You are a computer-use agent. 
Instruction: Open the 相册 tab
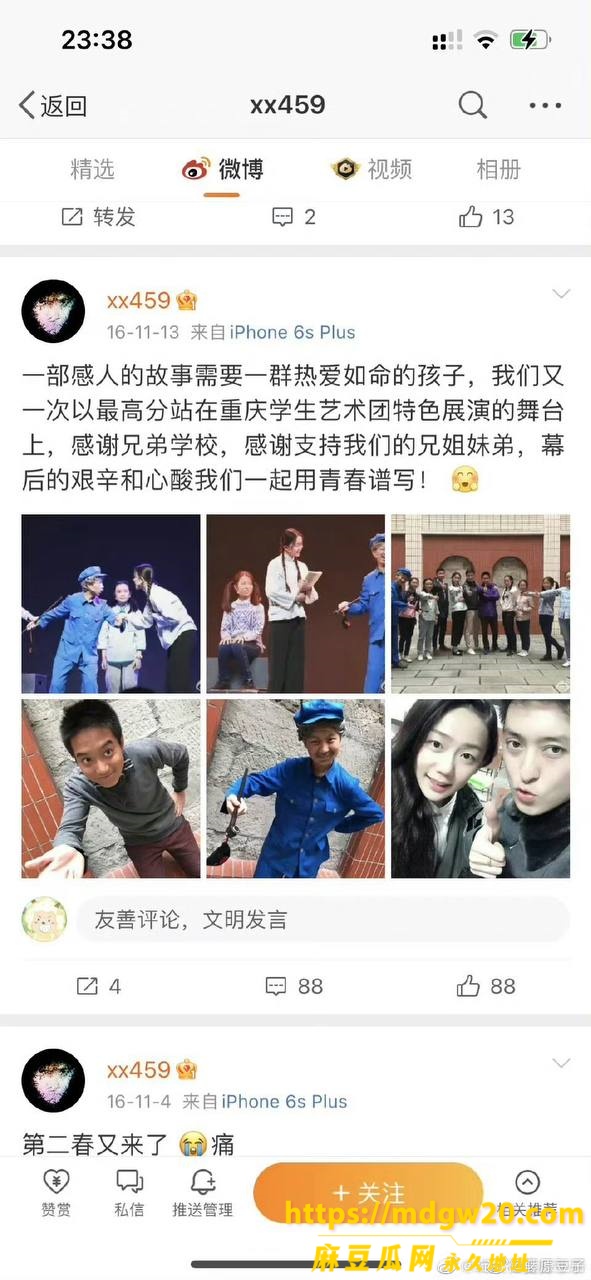coord(499,169)
